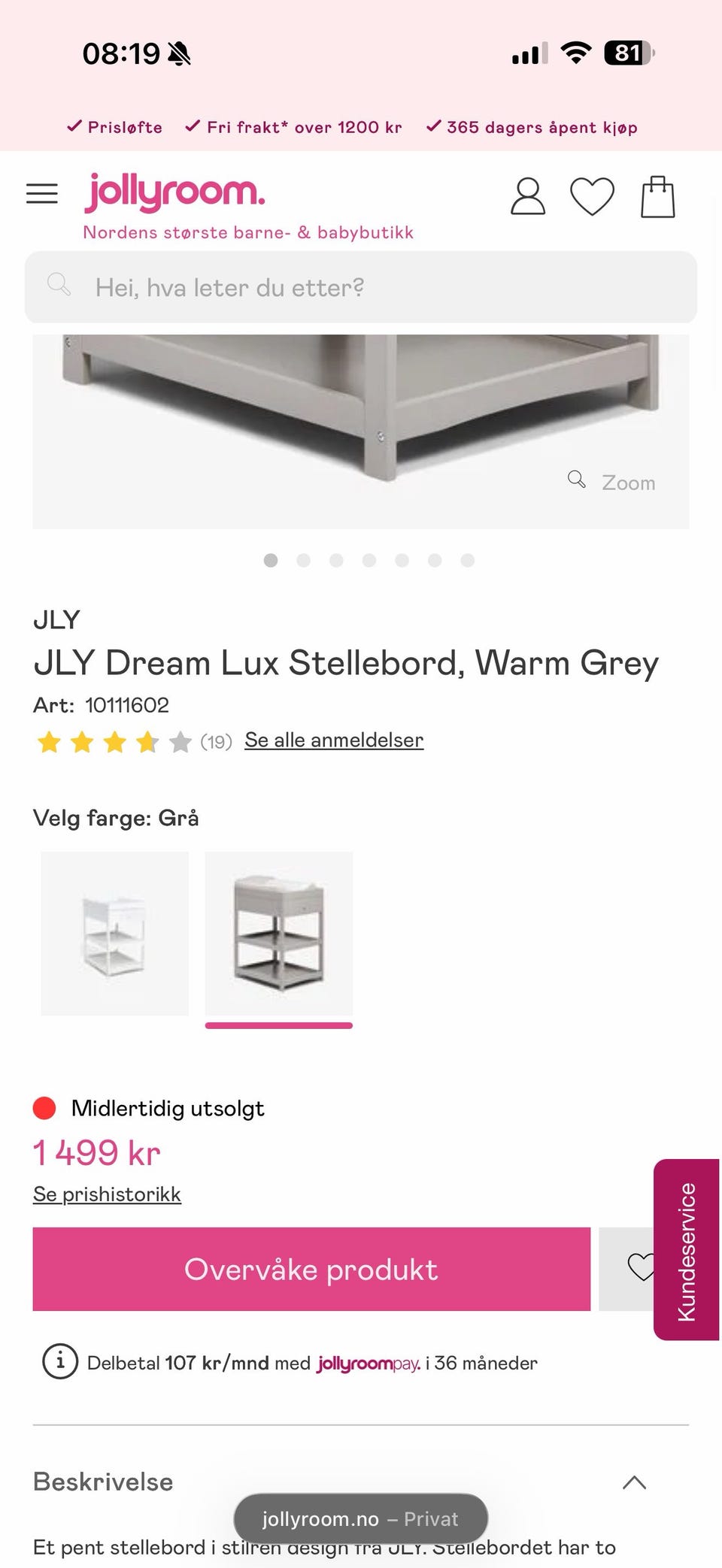The width and height of the screenshot is (722, 1568).
Task: Click the jollyroom logo
Action: click(x=174, y=190)
